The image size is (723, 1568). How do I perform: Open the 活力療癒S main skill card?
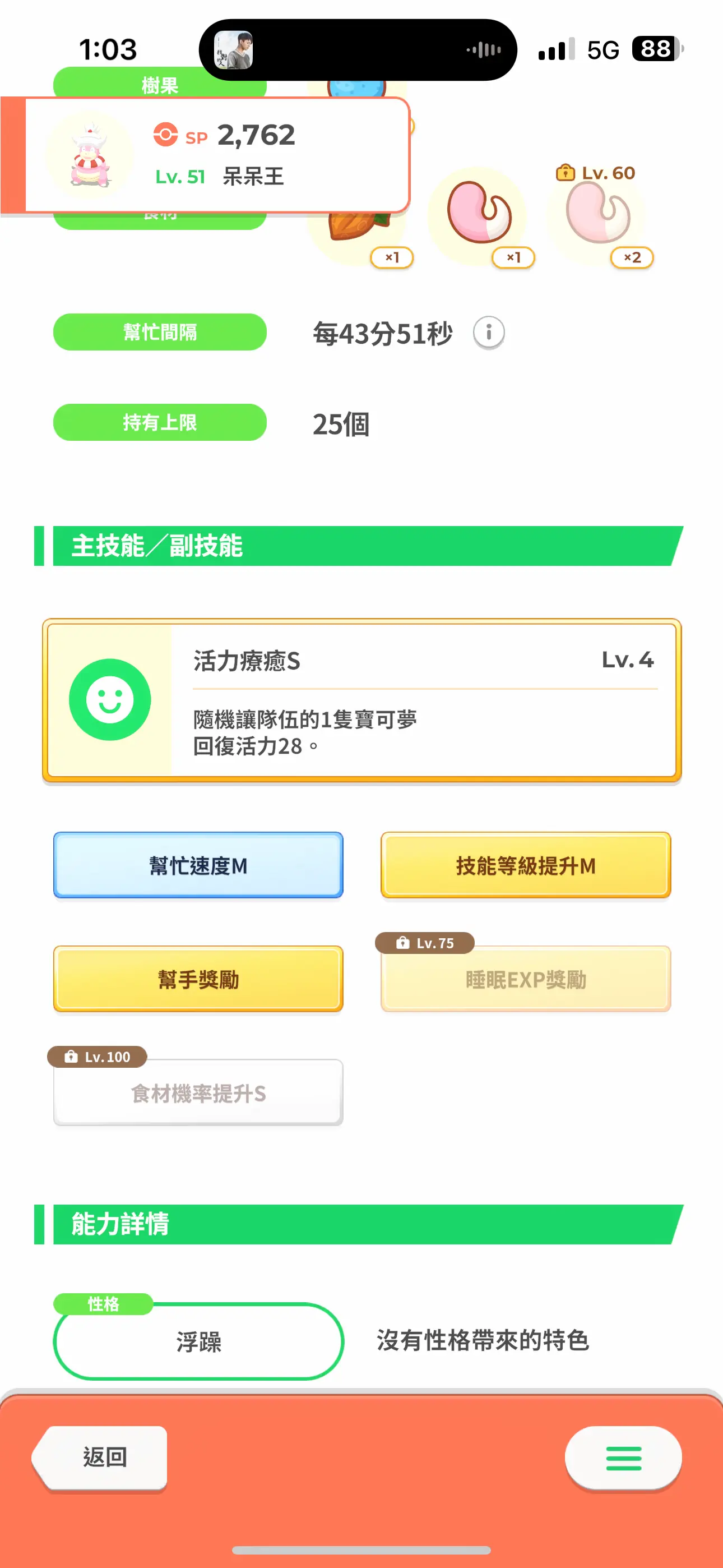[361, 699]
